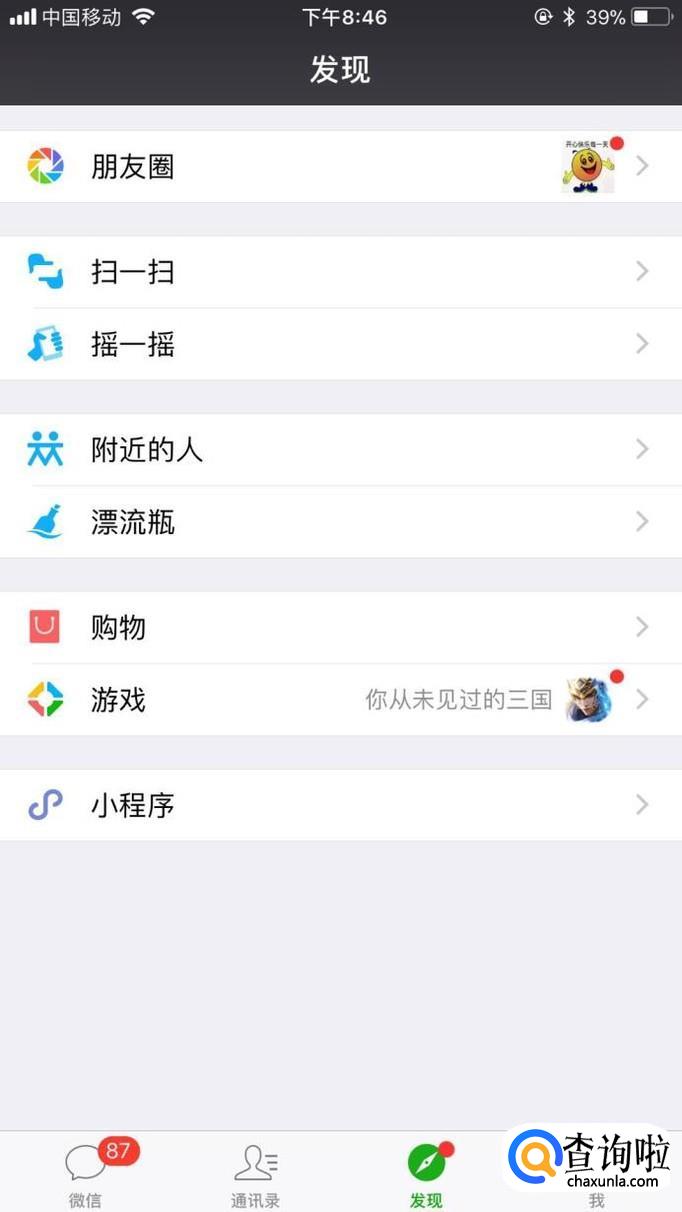The width and height of the screenshot is (682, 1212).
Task: Switch to the 通讯录 contacts tab
Action: pyautogui.click(x=256, y=1174)
